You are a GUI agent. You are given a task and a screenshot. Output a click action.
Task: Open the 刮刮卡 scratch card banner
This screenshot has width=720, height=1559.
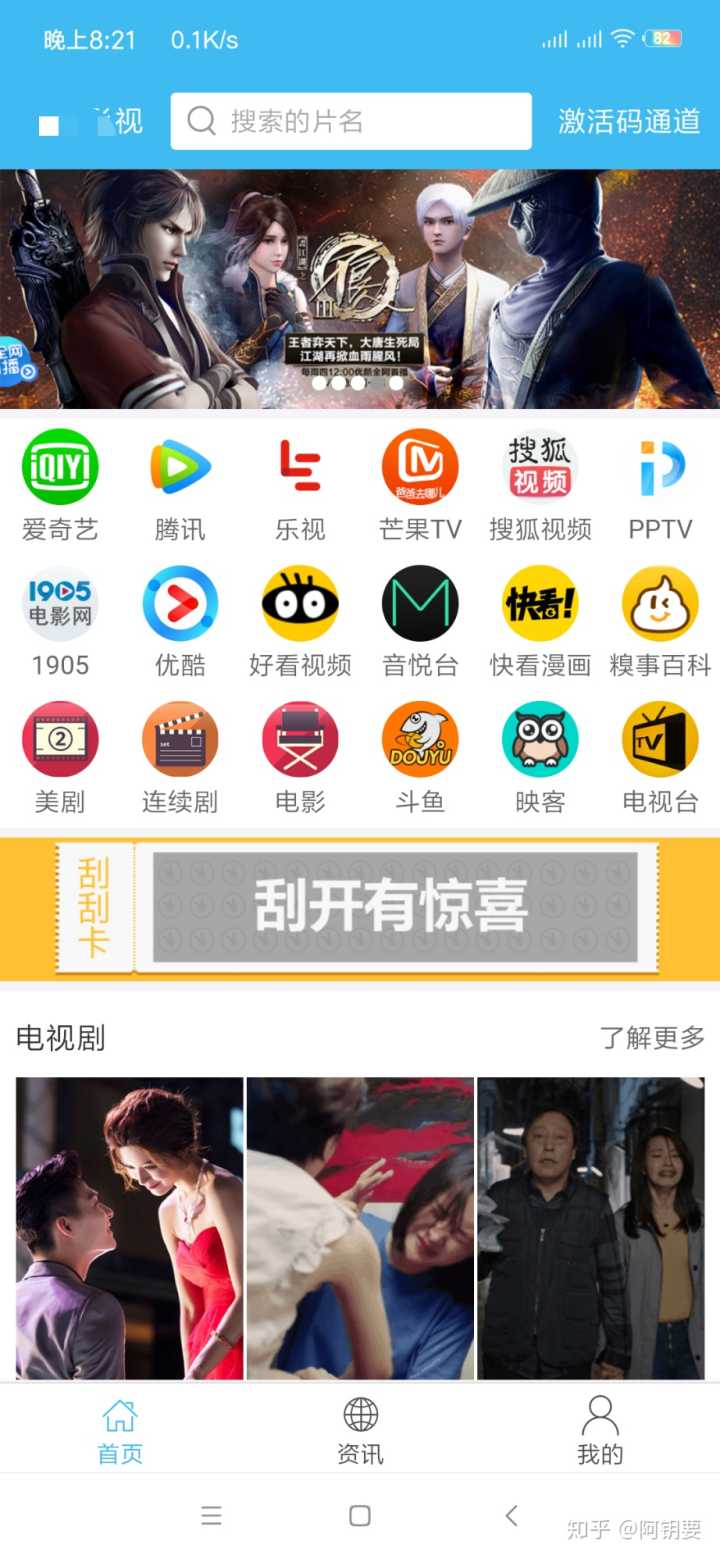(x=360, y=907)
